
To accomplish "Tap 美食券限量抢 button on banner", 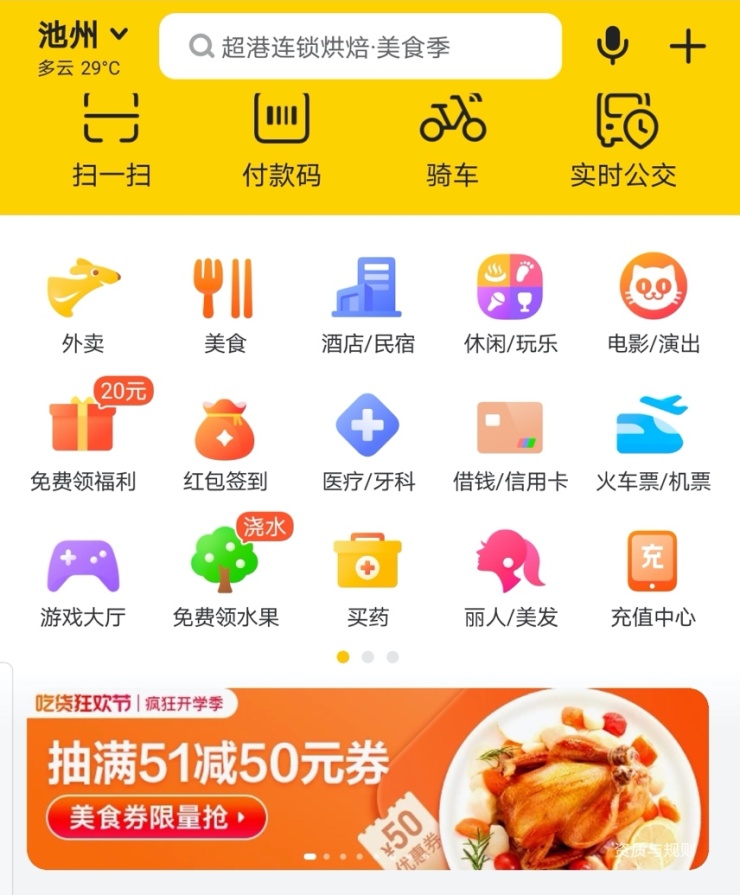I will [x=156, y=818].
